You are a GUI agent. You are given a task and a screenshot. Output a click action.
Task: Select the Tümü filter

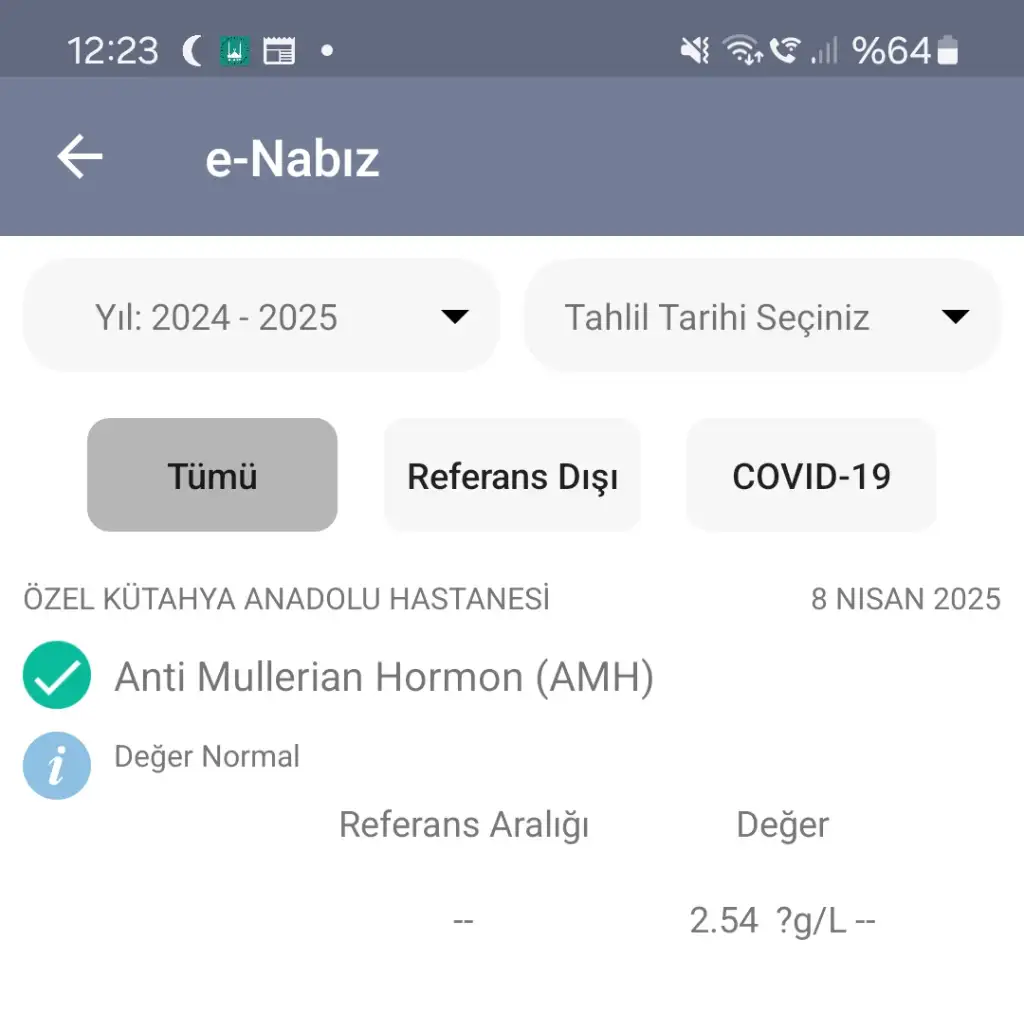click(212, 475)
